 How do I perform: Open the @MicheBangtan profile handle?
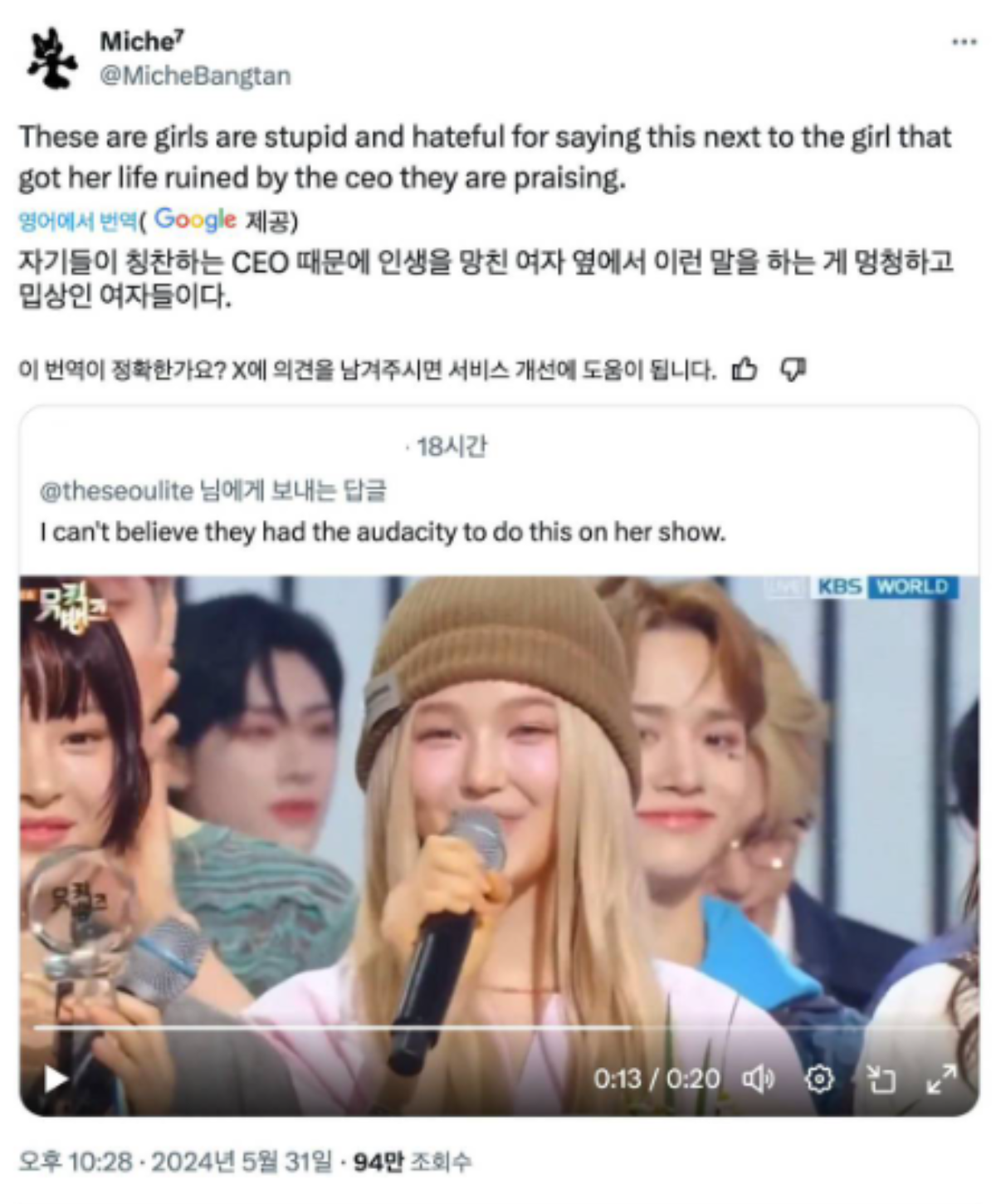point(195,76)
